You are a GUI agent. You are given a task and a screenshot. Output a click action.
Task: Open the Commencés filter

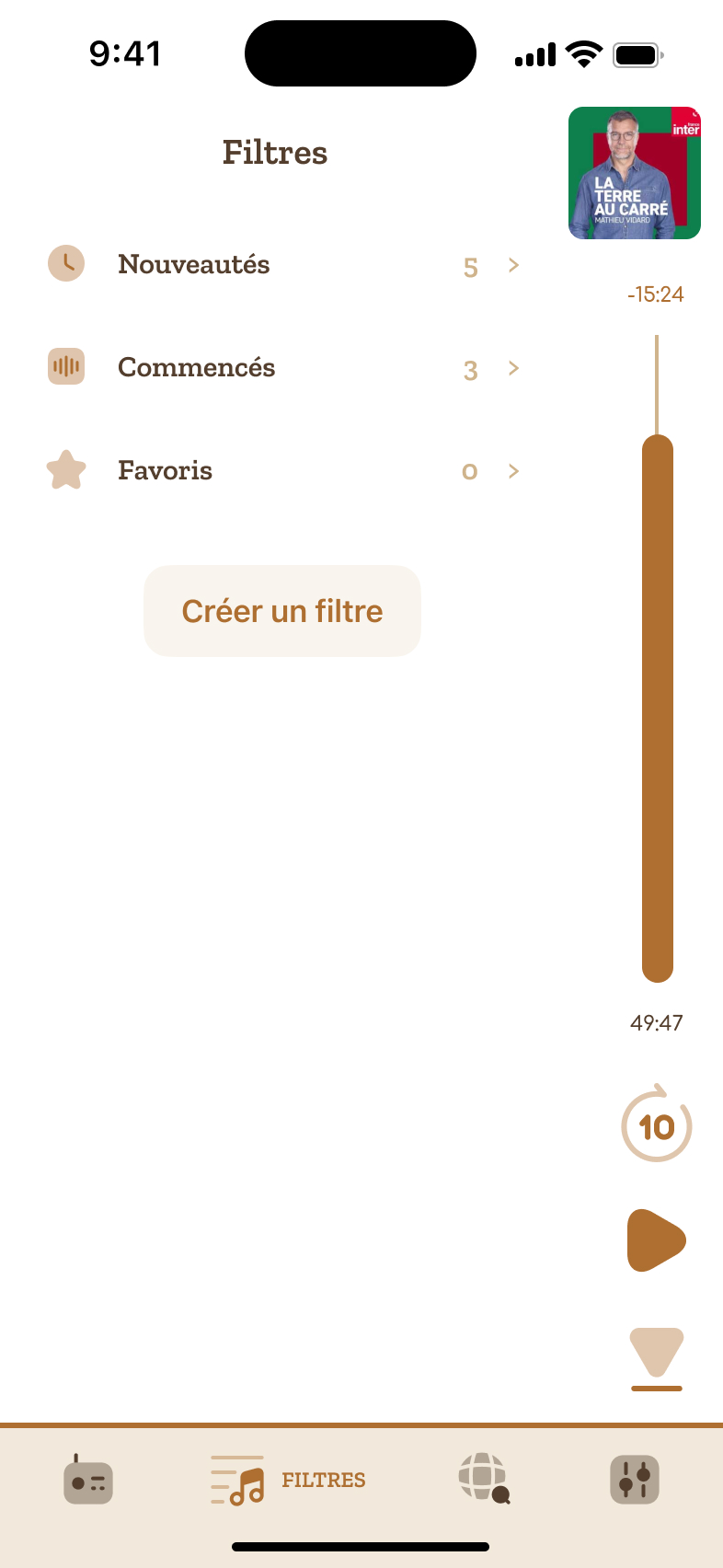[x=283, y=368]
